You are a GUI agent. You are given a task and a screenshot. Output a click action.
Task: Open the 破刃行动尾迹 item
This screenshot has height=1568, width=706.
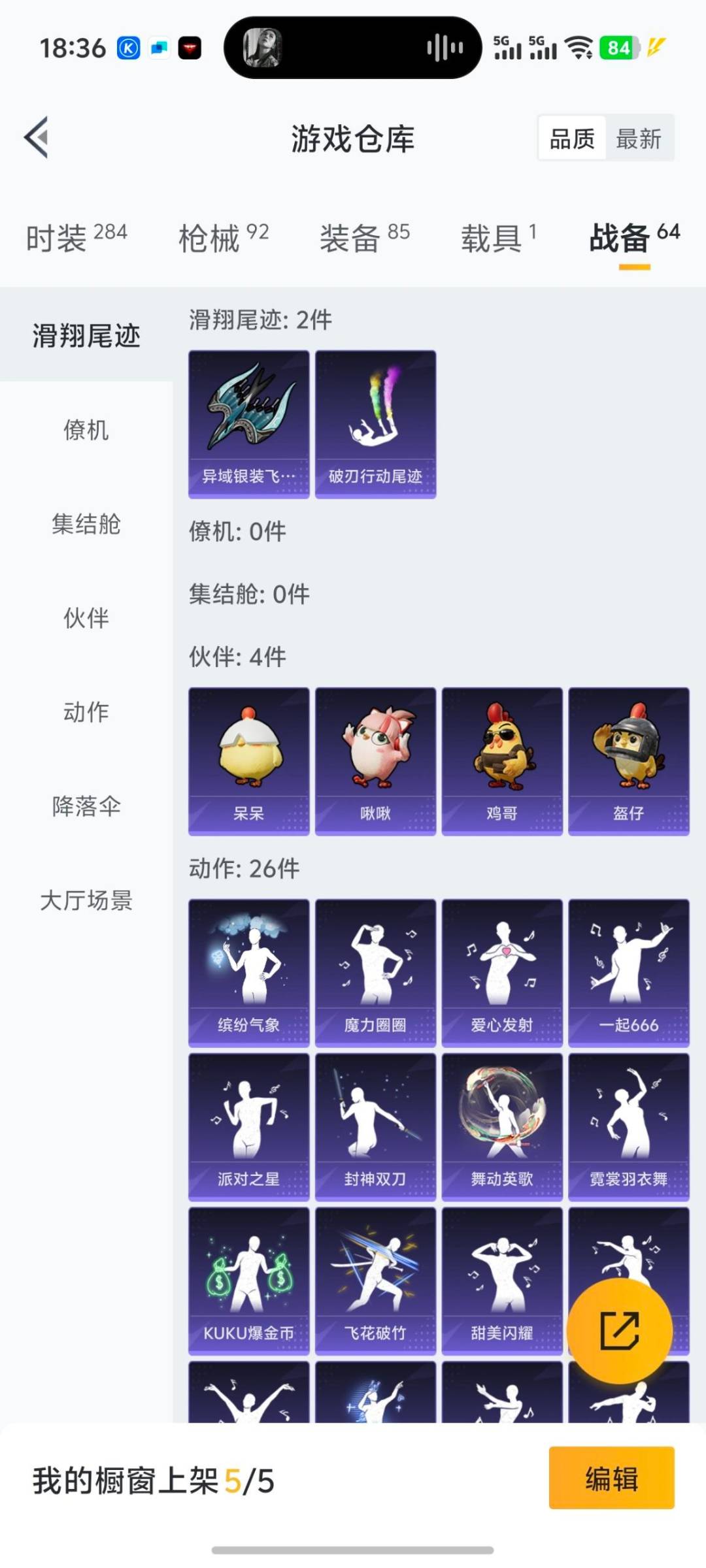(375, 425)
